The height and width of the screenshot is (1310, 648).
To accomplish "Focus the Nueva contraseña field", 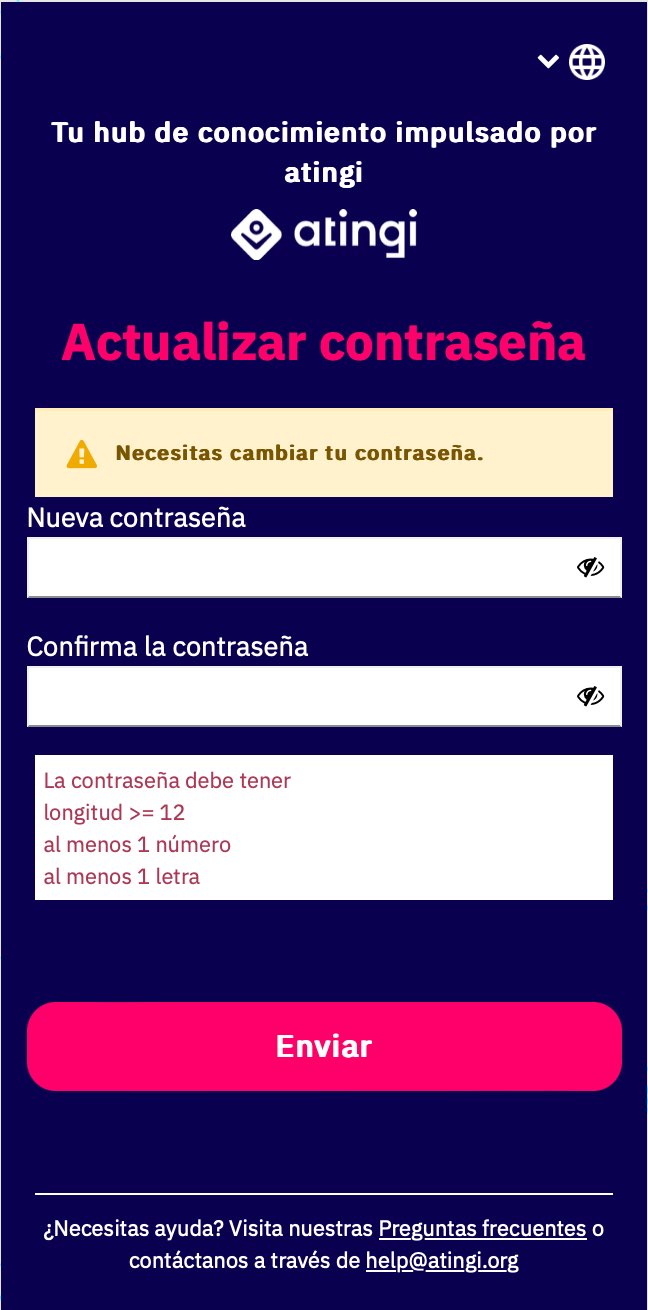I will pyautogui.click(x=324, y=567).
